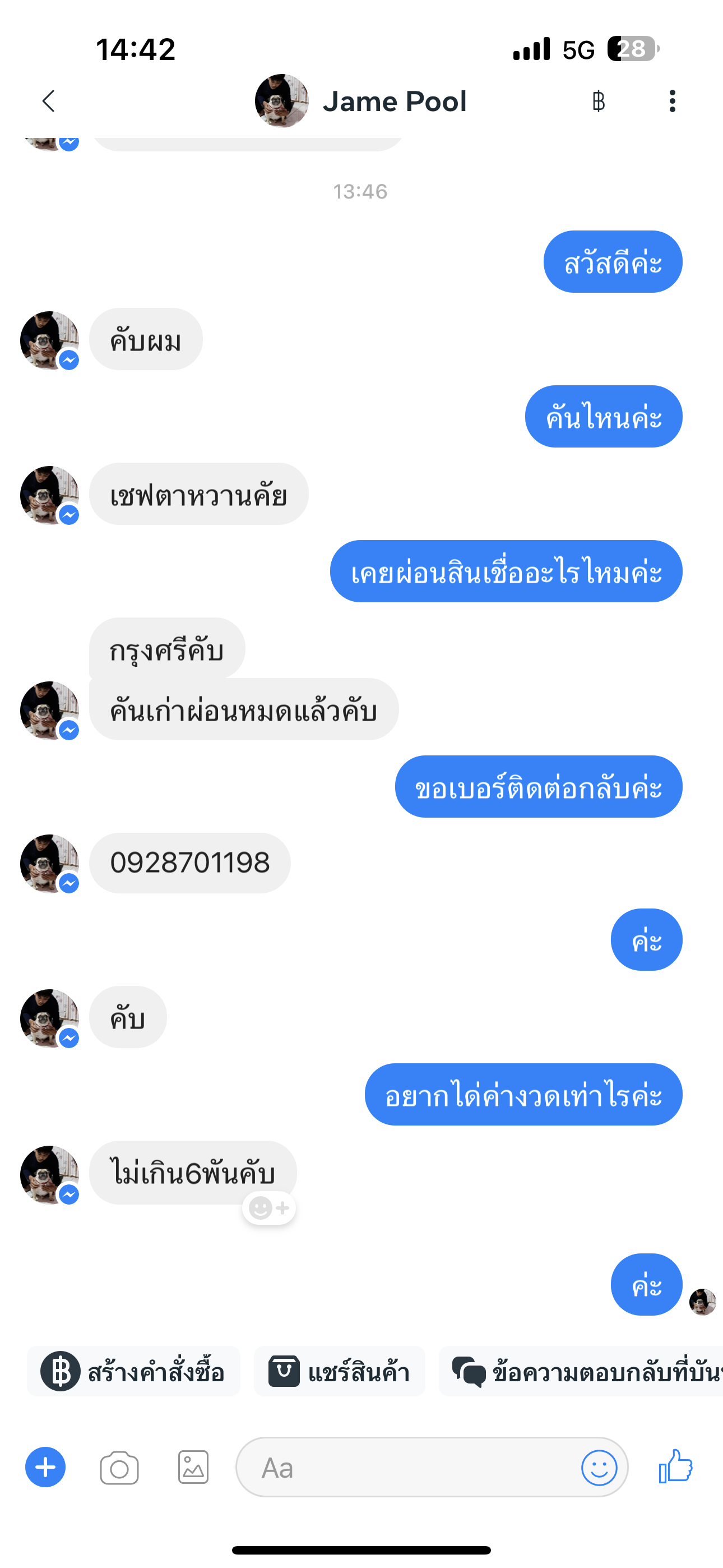
Task: Open saved replies (ข้อความตอบกลับที่บันทึก) chip
Action: (x=584, y=1372)
